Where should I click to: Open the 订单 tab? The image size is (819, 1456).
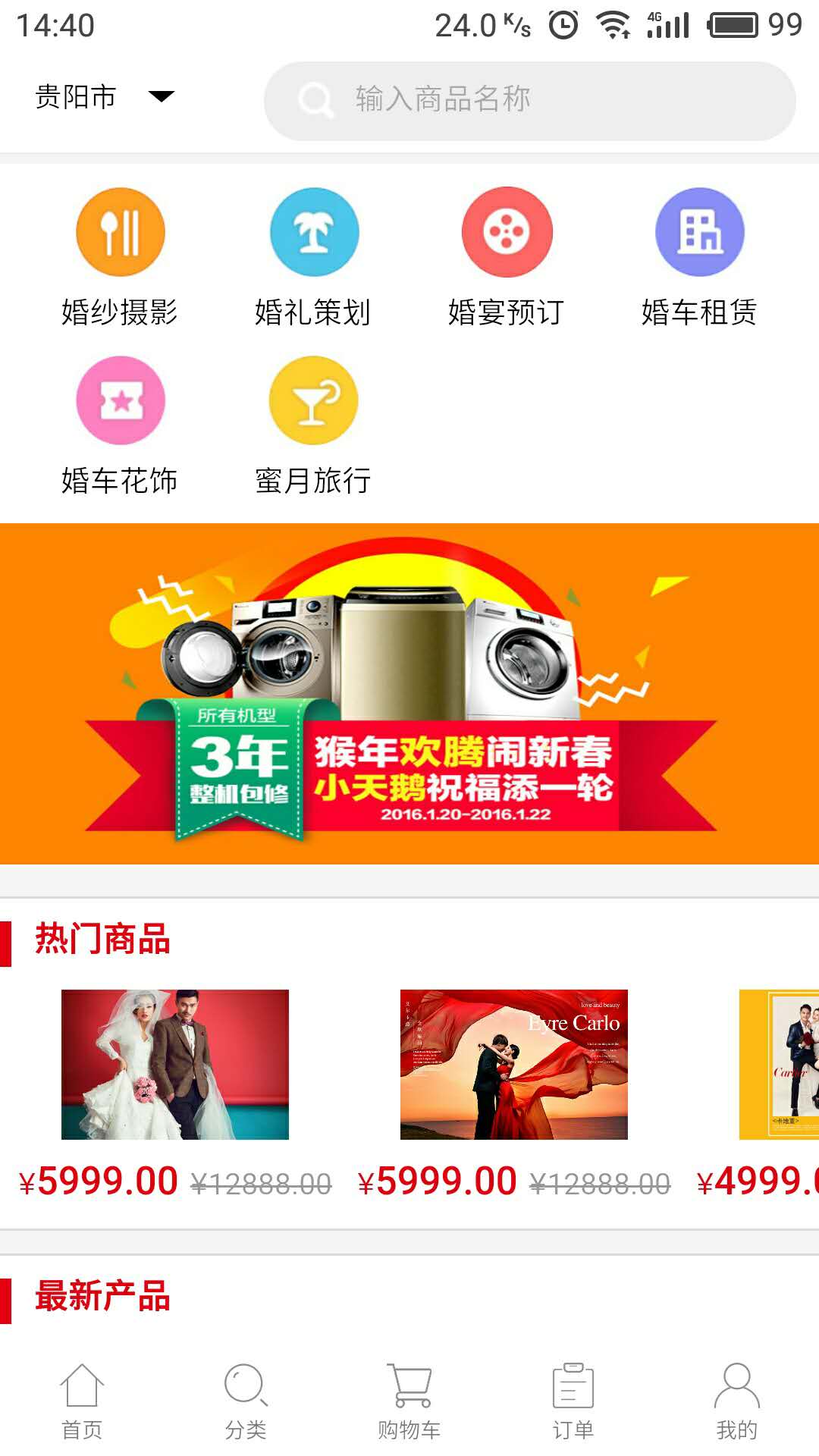click(573, 1401)
